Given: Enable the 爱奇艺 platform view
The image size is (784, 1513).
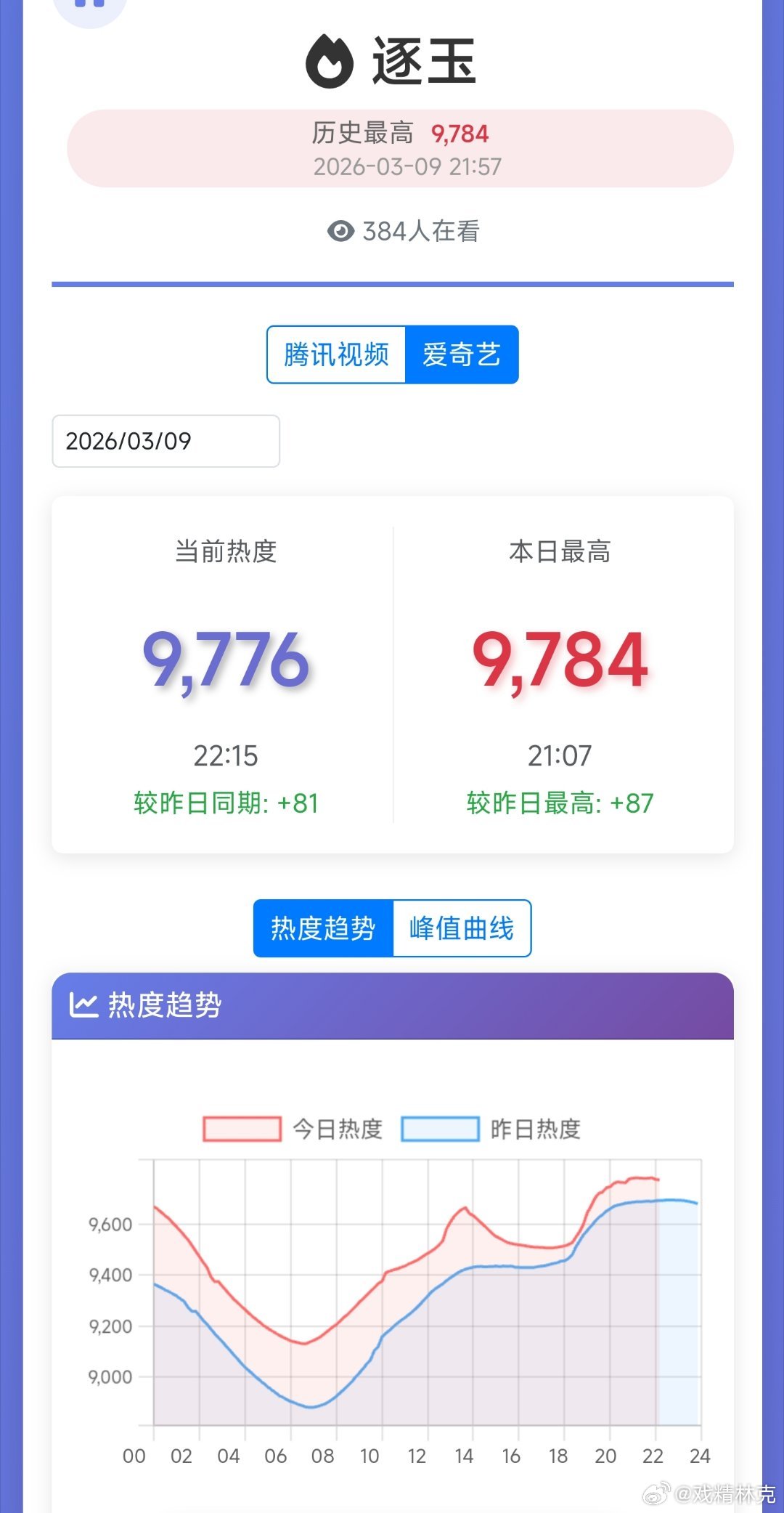Looking at the screenshot, I should [x=462, y=354].
